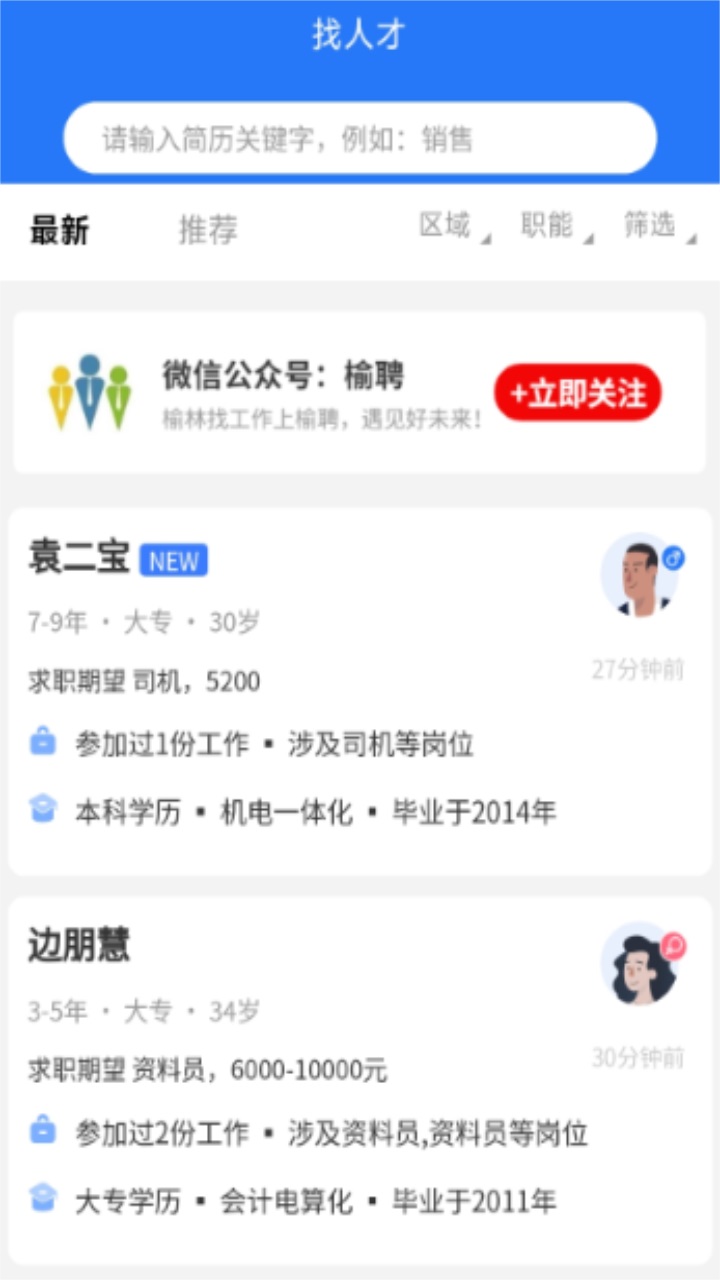Click the three-person 榆聘 logo in the banner

pos(88,394)
